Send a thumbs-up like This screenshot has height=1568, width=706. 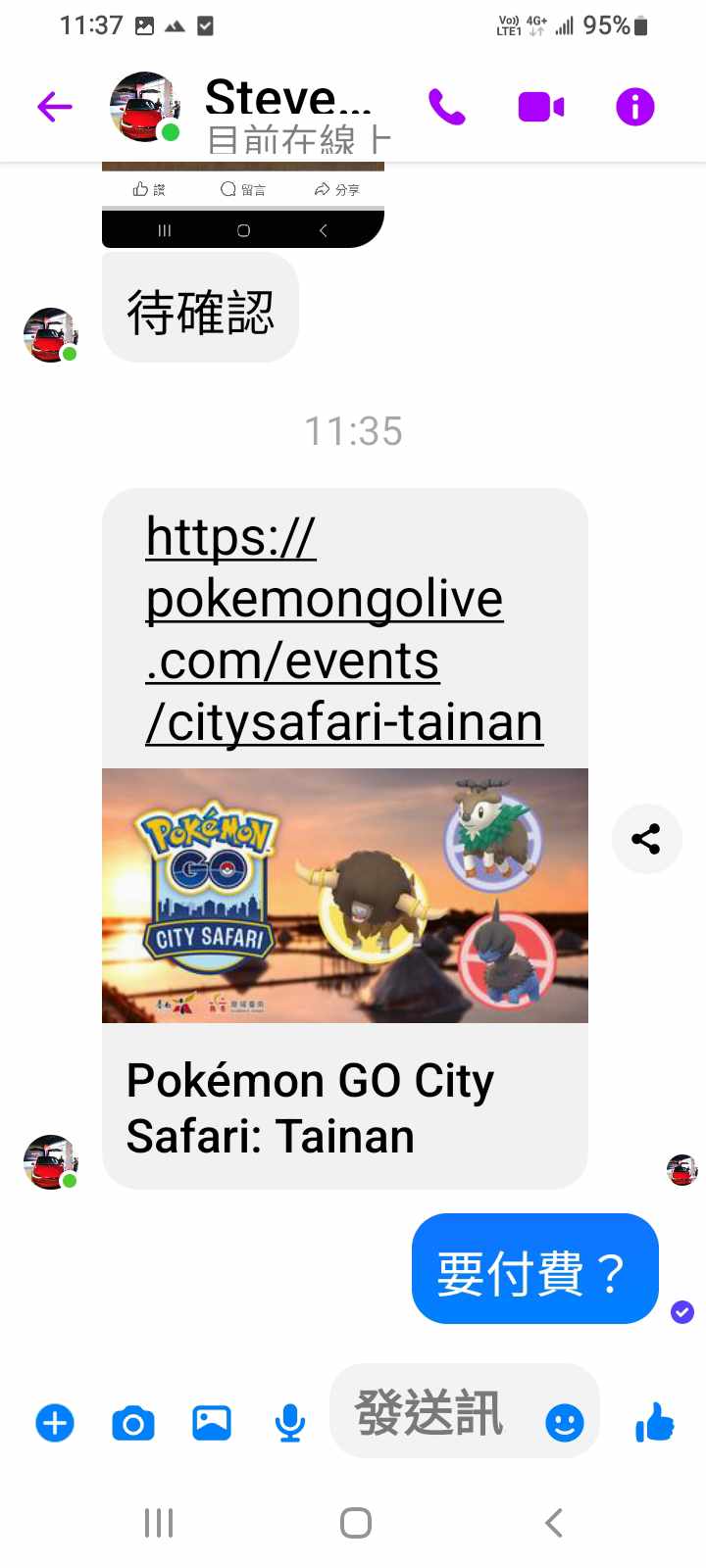click(655, 1422)
